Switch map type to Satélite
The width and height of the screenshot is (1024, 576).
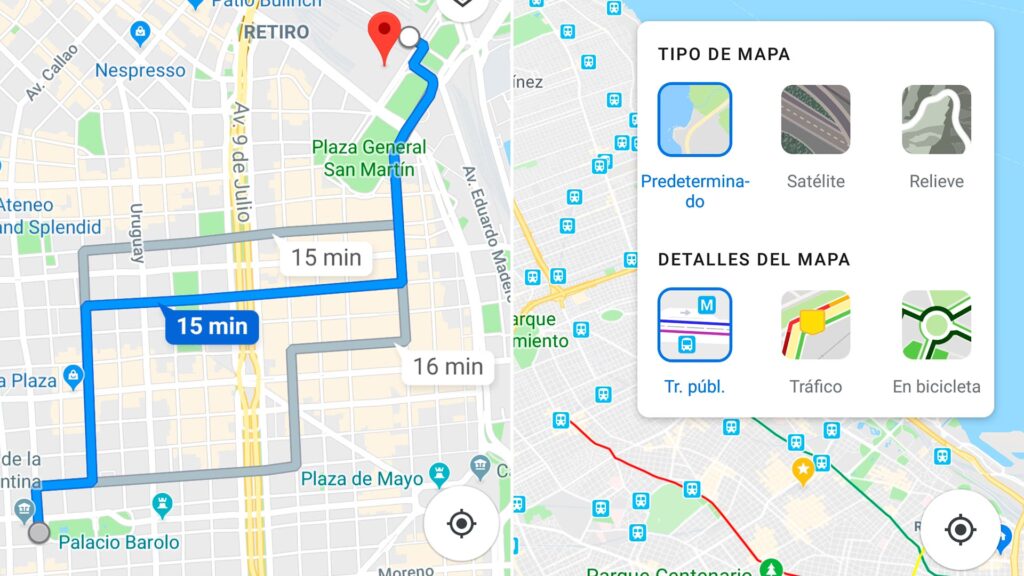pyautogui.click(x=815, y=120)
